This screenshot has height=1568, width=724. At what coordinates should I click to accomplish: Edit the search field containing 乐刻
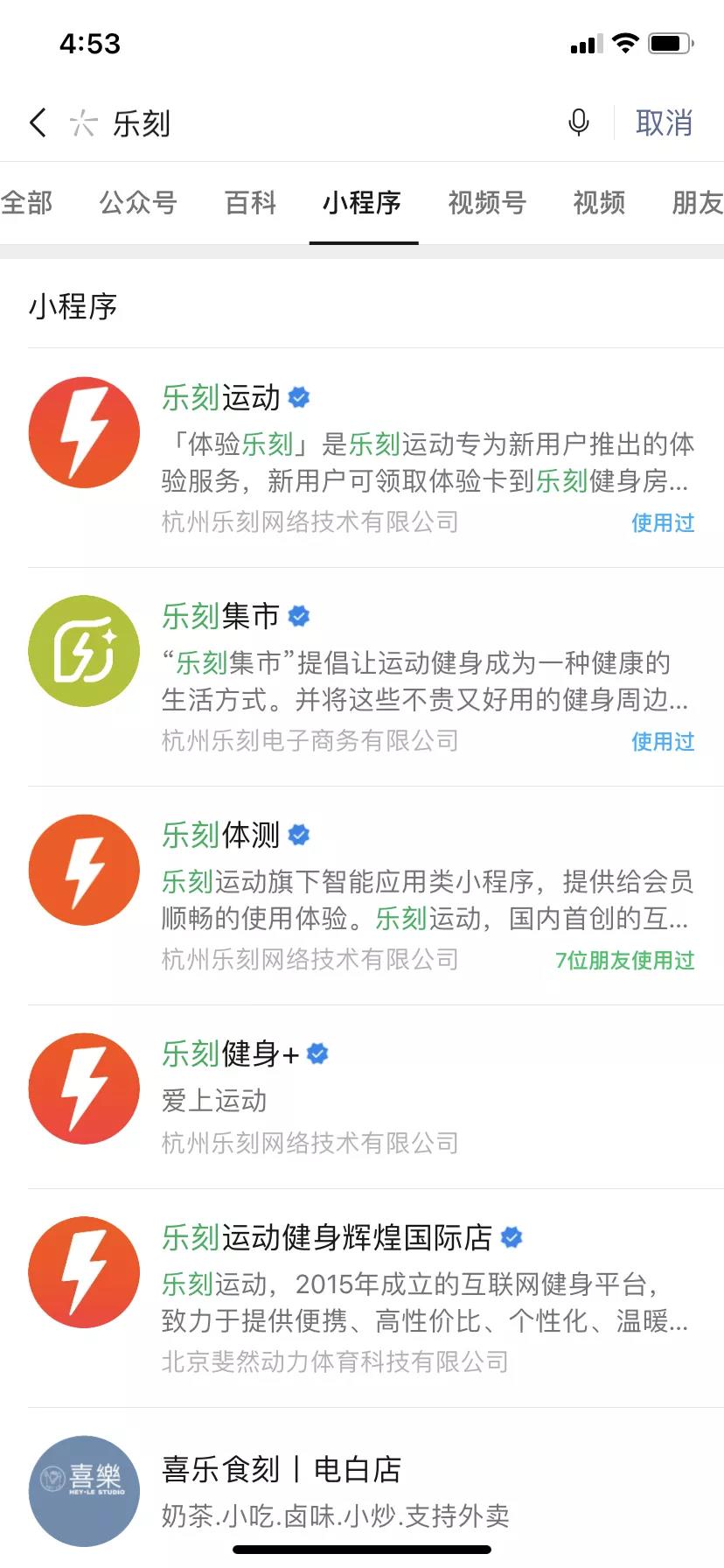pos(332,123)
